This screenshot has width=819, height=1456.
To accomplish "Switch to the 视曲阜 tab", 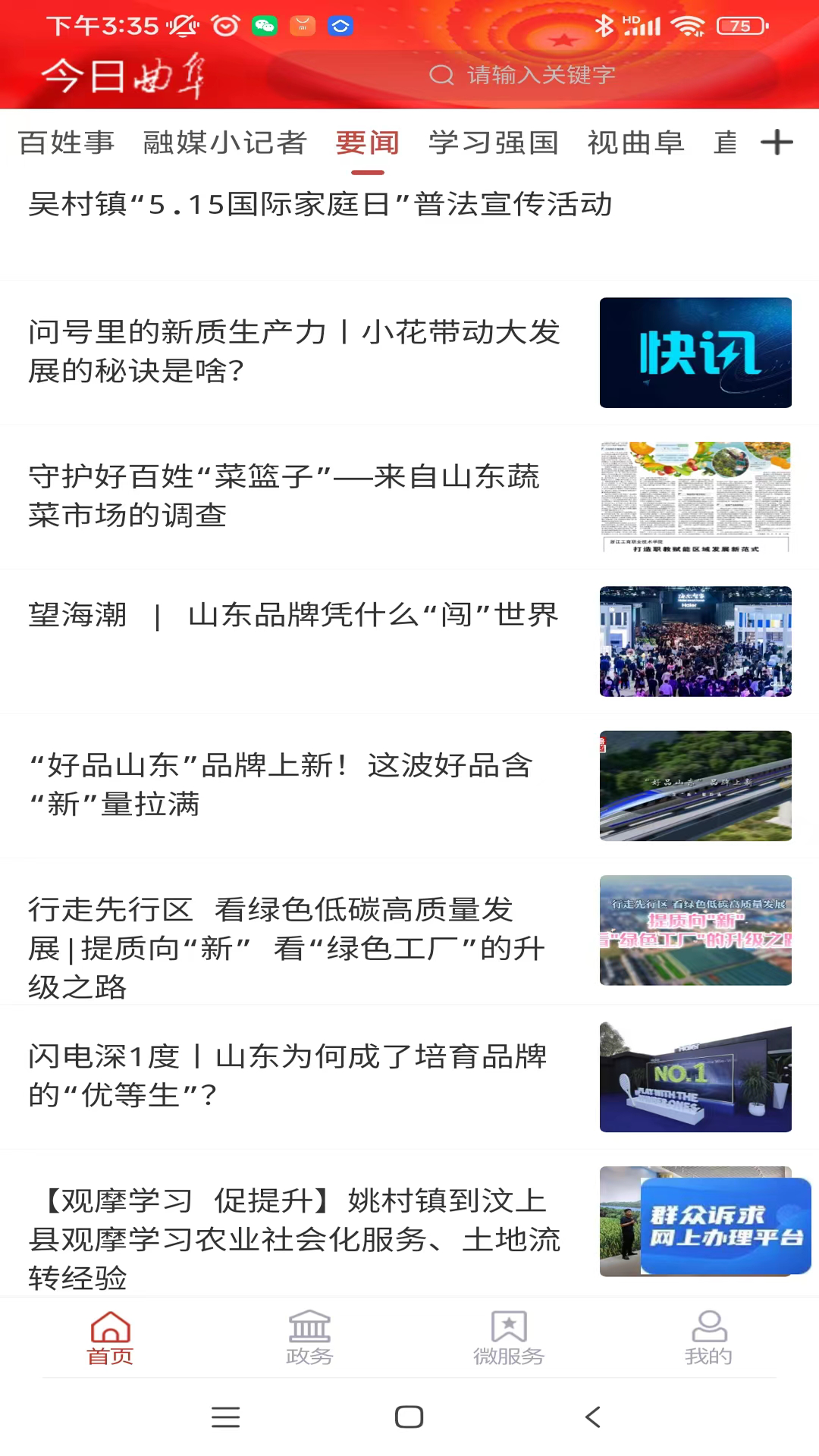I will pos(635,143).
